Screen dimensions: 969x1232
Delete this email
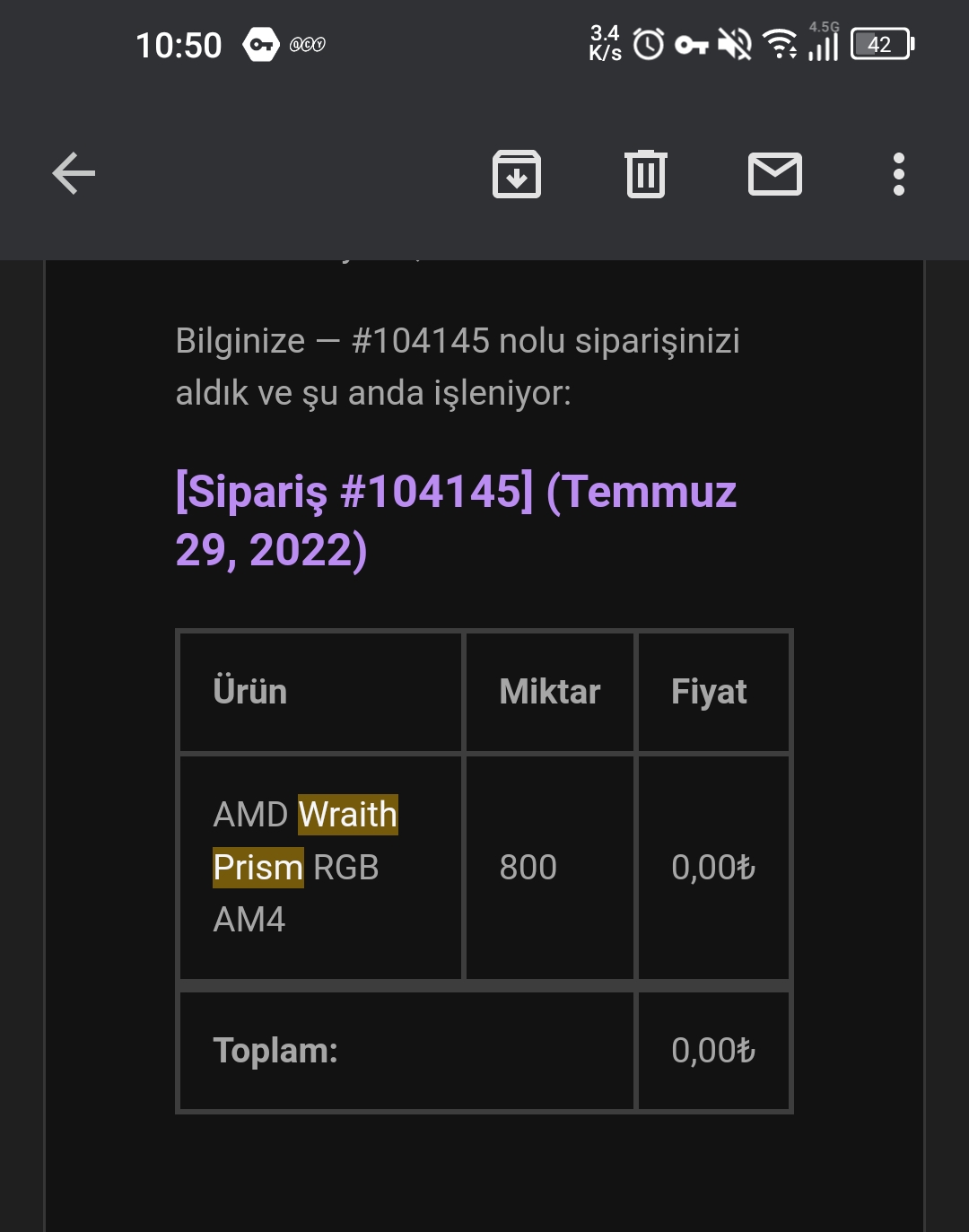point(645,174)
